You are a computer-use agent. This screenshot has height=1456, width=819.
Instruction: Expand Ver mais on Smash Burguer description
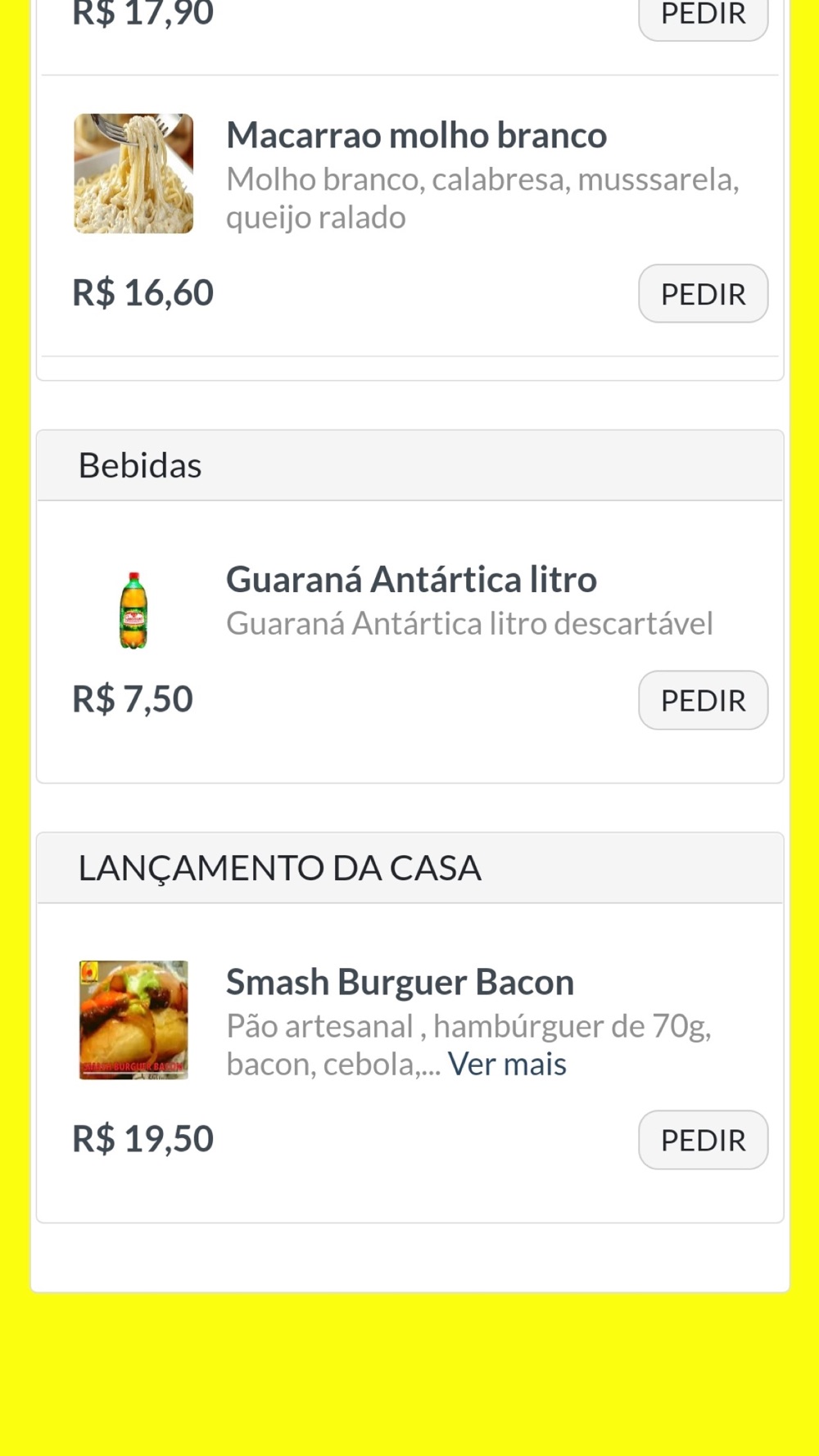[x=507, y=1064]
